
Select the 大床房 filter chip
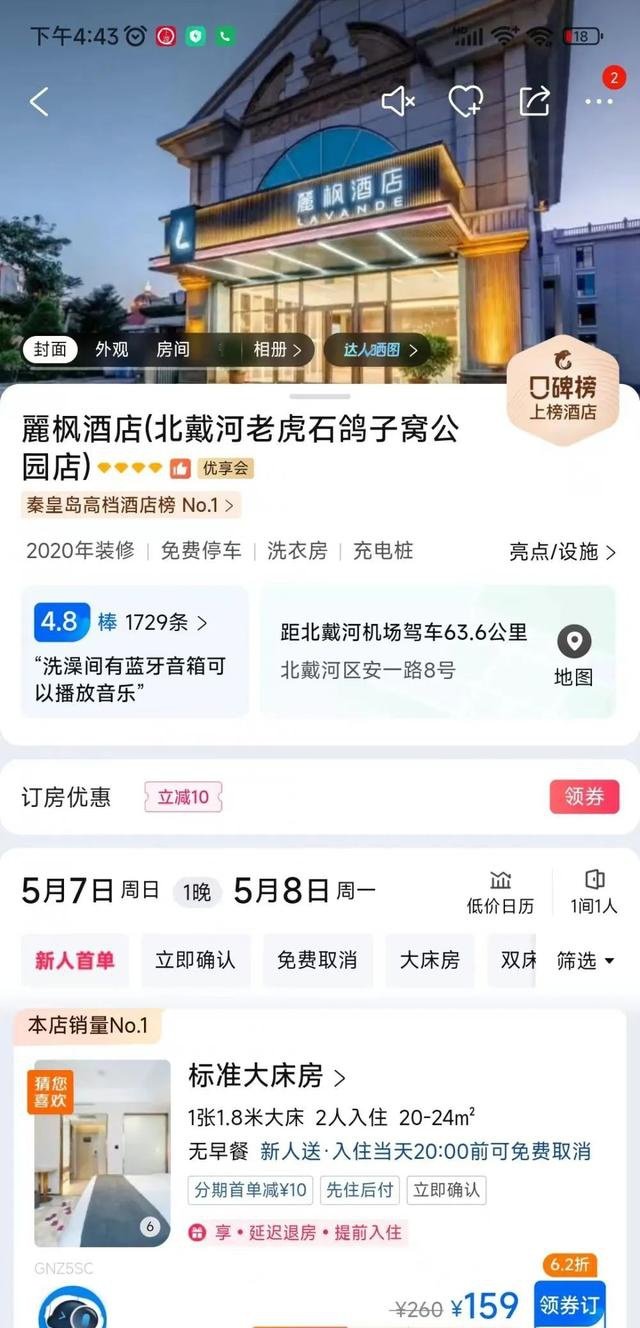(x=429, y=960)
